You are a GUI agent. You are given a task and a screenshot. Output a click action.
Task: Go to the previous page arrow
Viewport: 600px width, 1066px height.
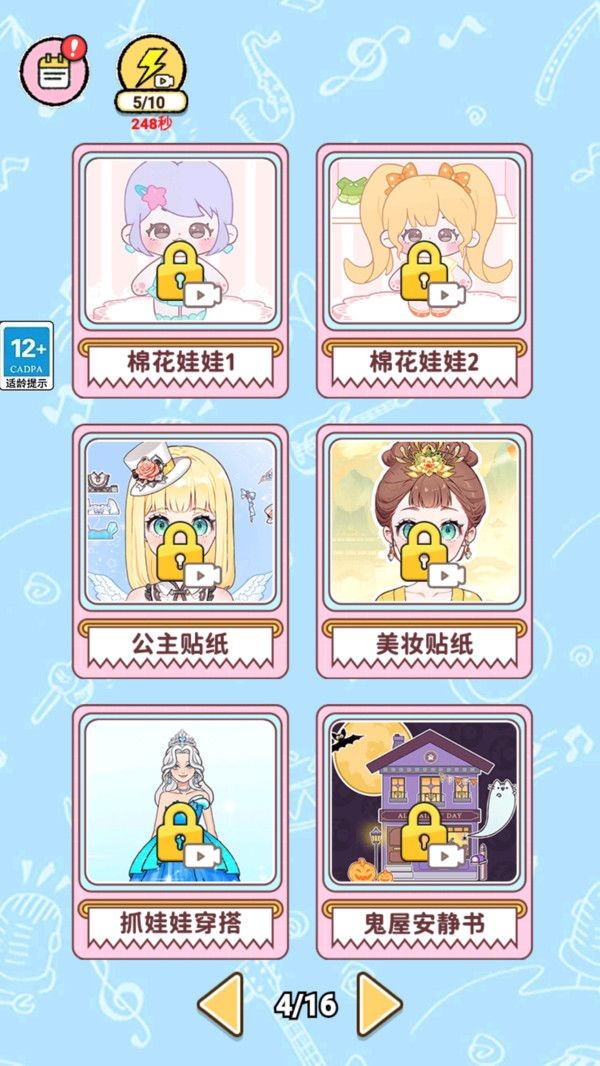coord(221,1003)
